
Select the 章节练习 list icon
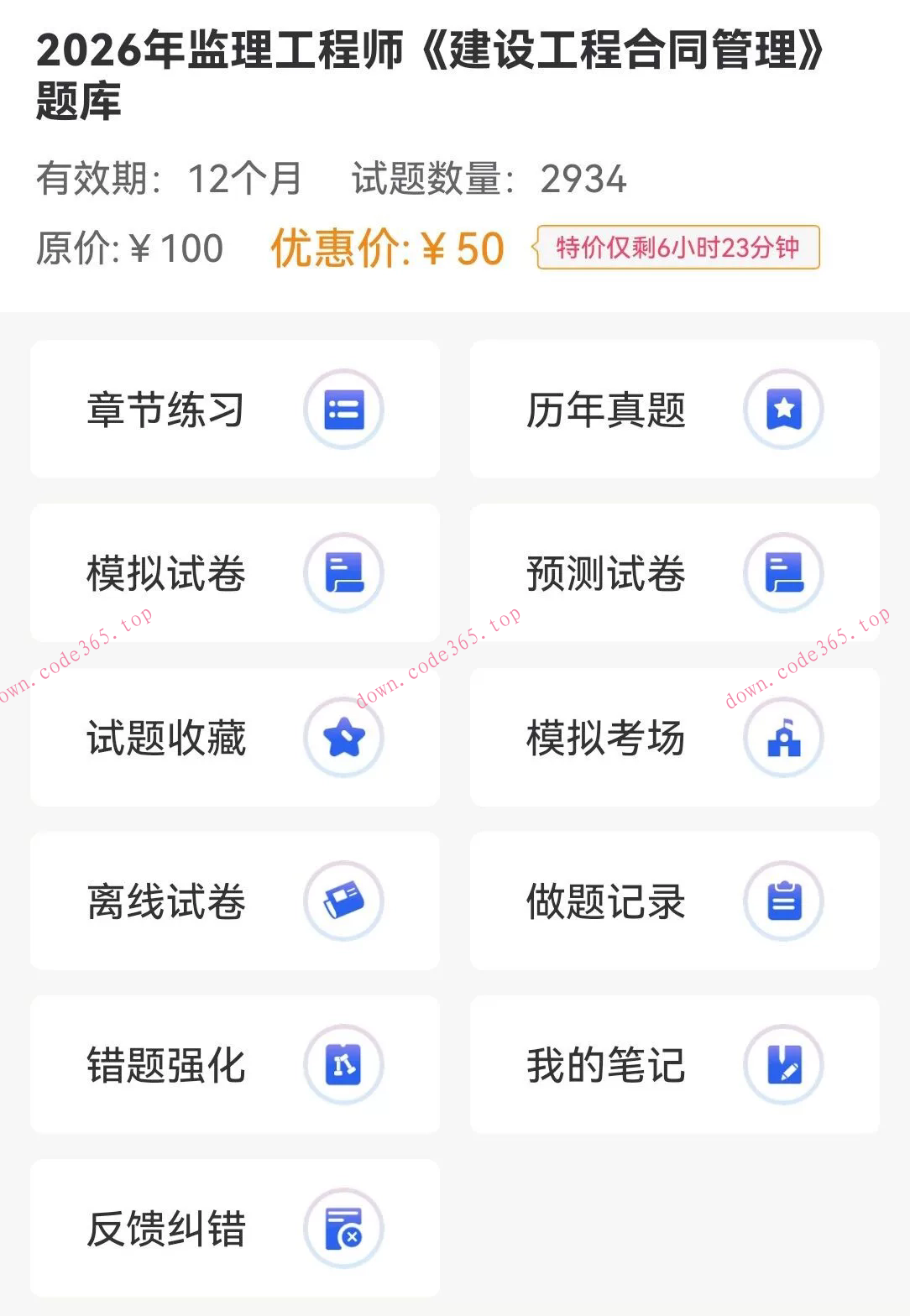pyautogui.click(x=343, y=409)
